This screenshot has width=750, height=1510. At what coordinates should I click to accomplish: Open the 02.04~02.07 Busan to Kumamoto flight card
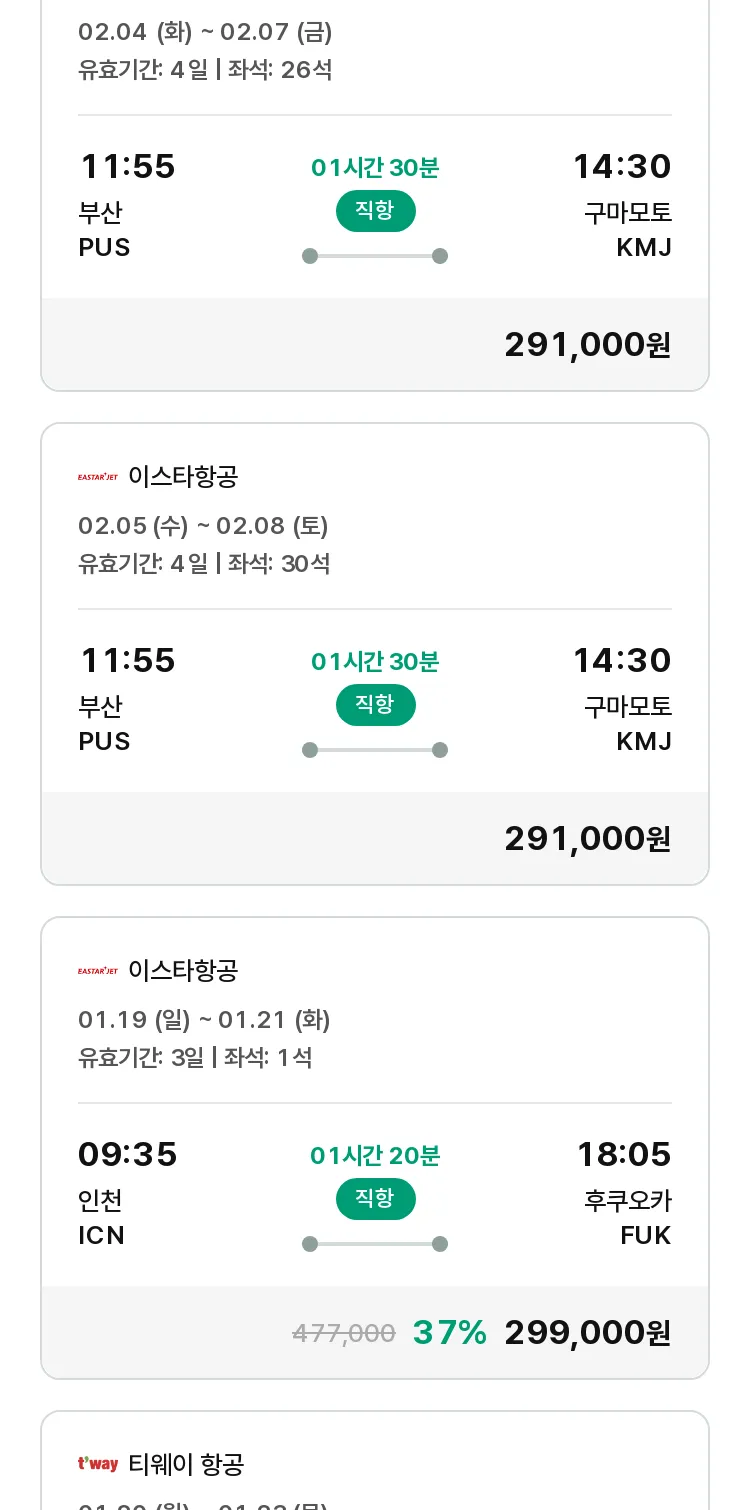click(x=375, y=195)
